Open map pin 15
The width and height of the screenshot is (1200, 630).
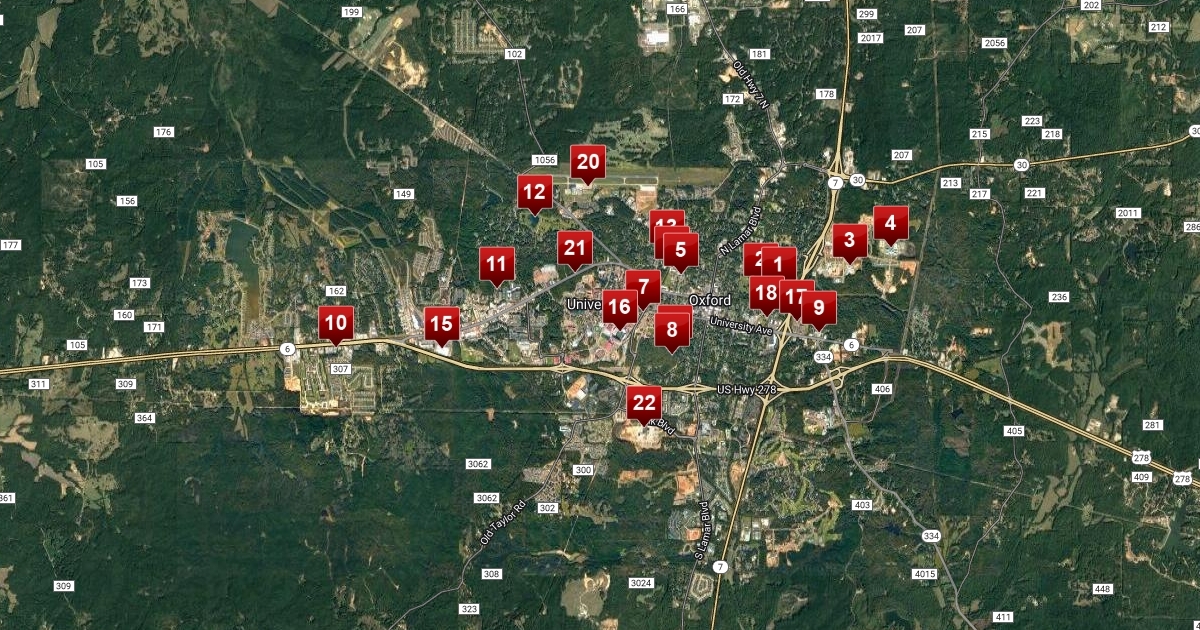(441, 324)
